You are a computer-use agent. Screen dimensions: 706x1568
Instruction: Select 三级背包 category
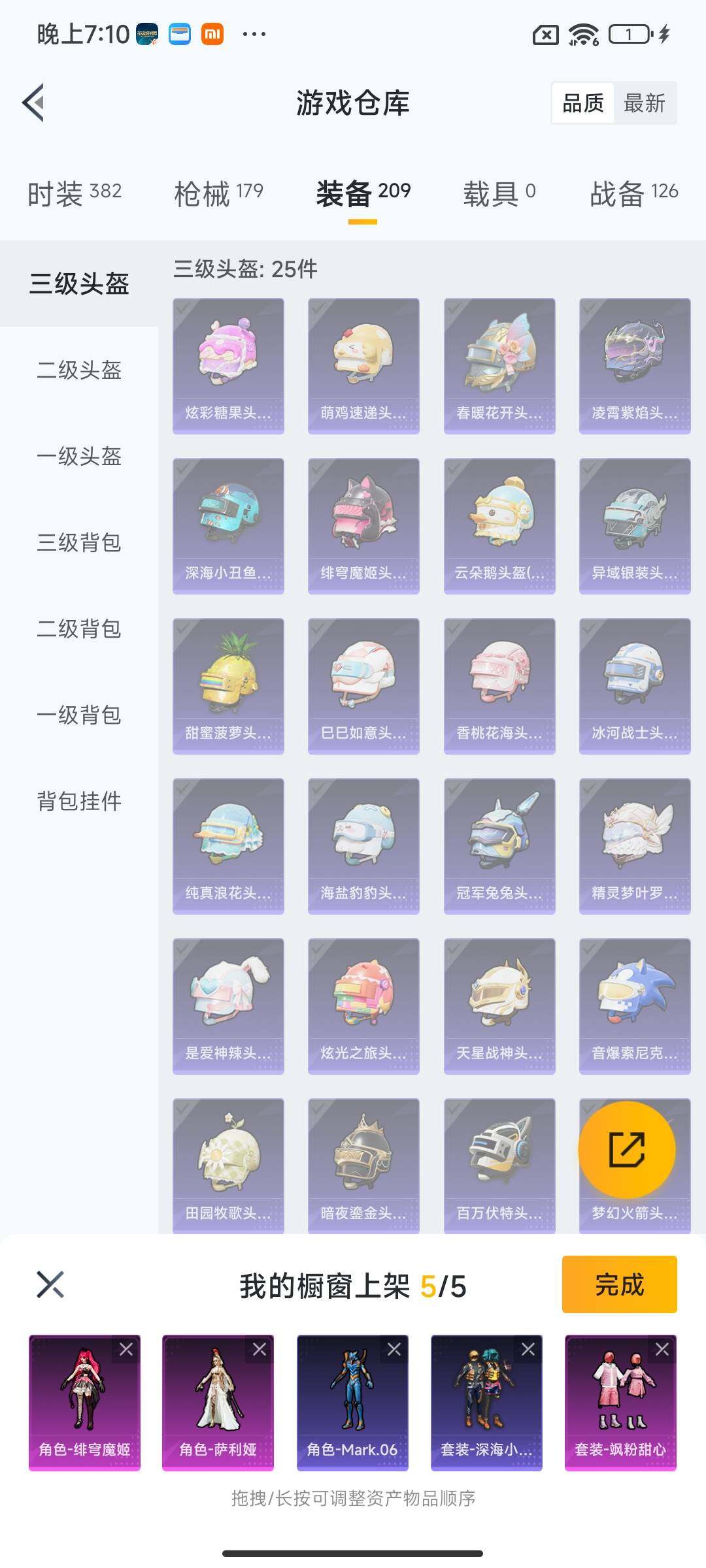click(79, 543)
